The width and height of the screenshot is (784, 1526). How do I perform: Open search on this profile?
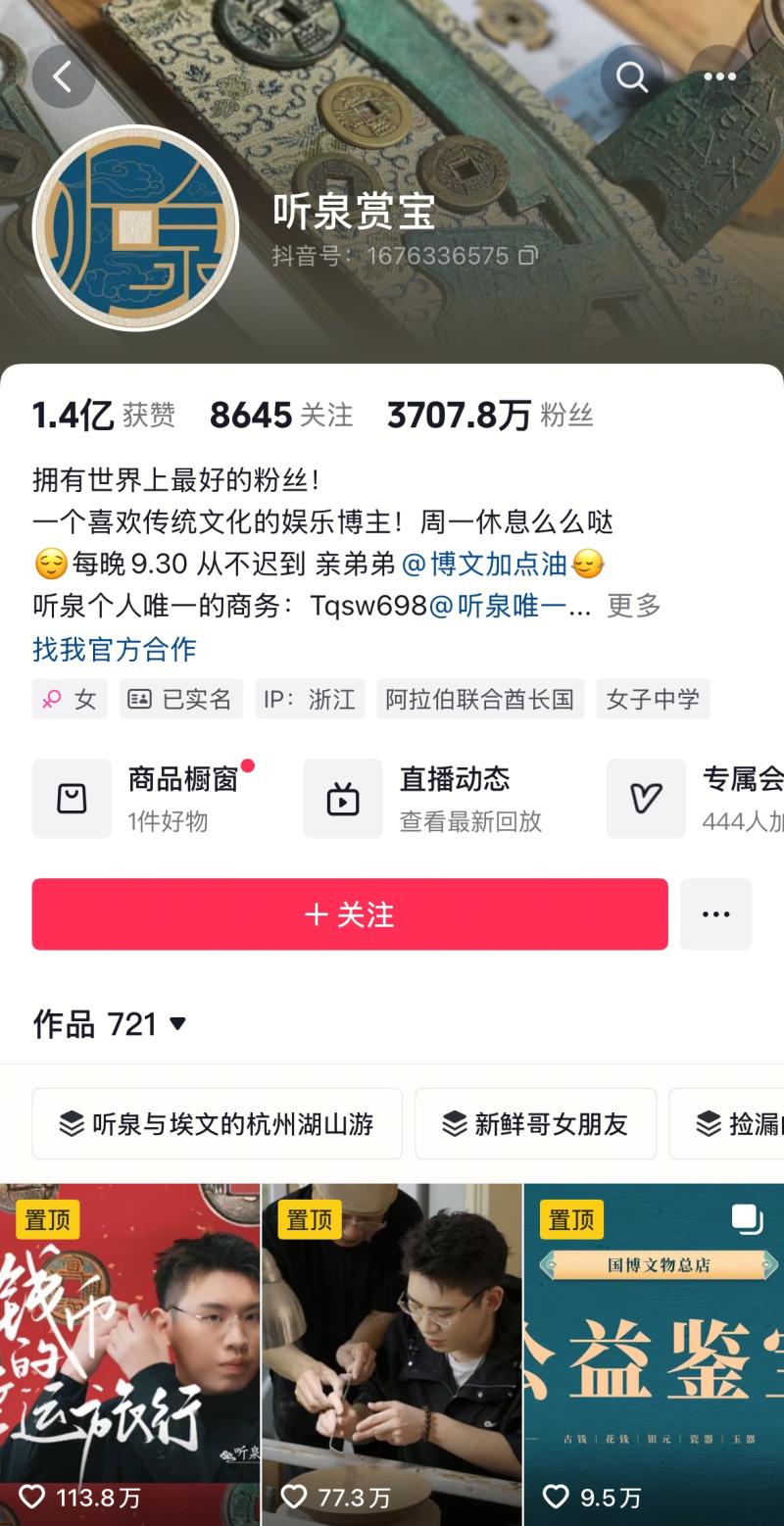632,76
